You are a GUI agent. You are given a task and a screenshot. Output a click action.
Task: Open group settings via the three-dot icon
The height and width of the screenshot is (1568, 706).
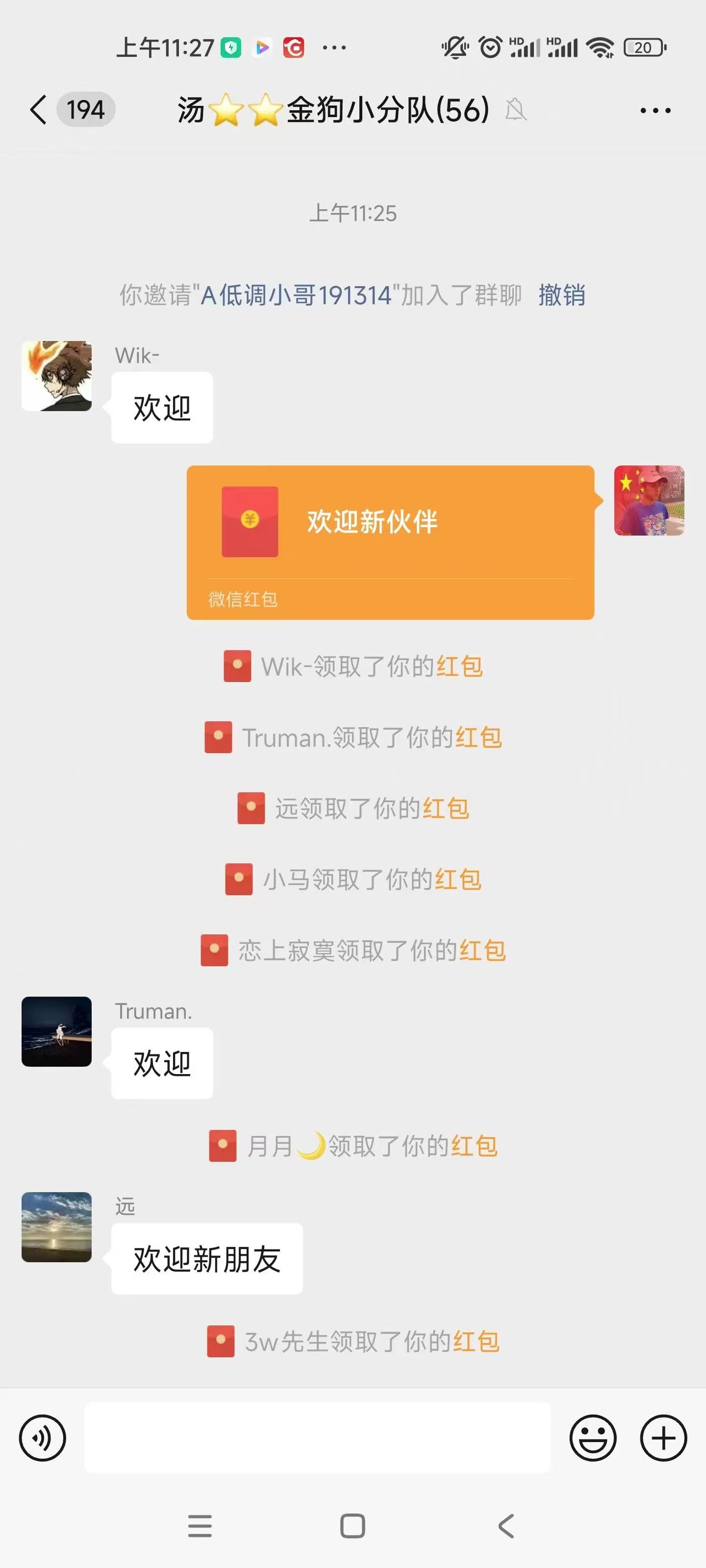coord(655,110)
